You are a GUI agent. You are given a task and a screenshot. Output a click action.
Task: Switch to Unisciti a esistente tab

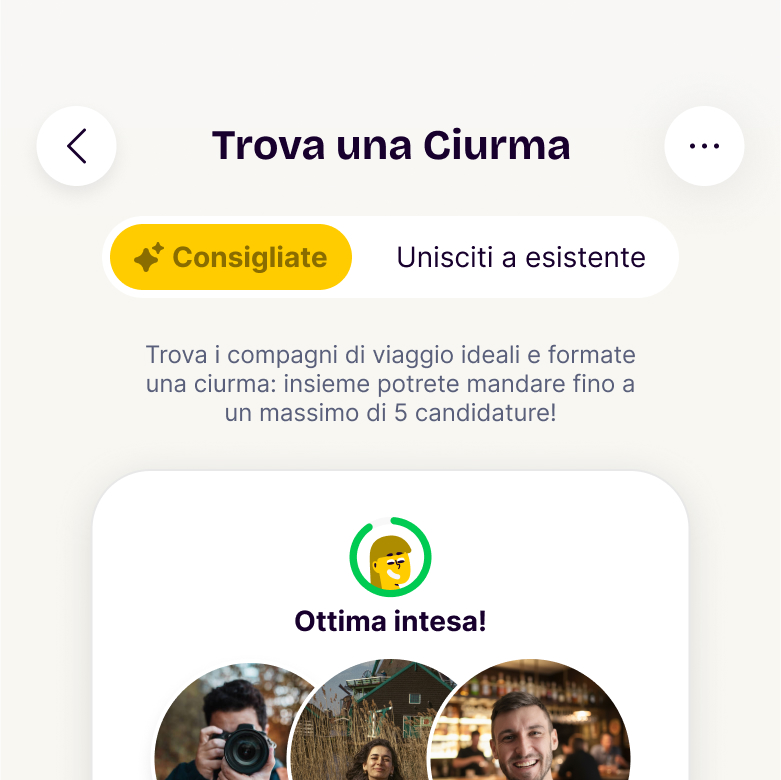point(520,257)
